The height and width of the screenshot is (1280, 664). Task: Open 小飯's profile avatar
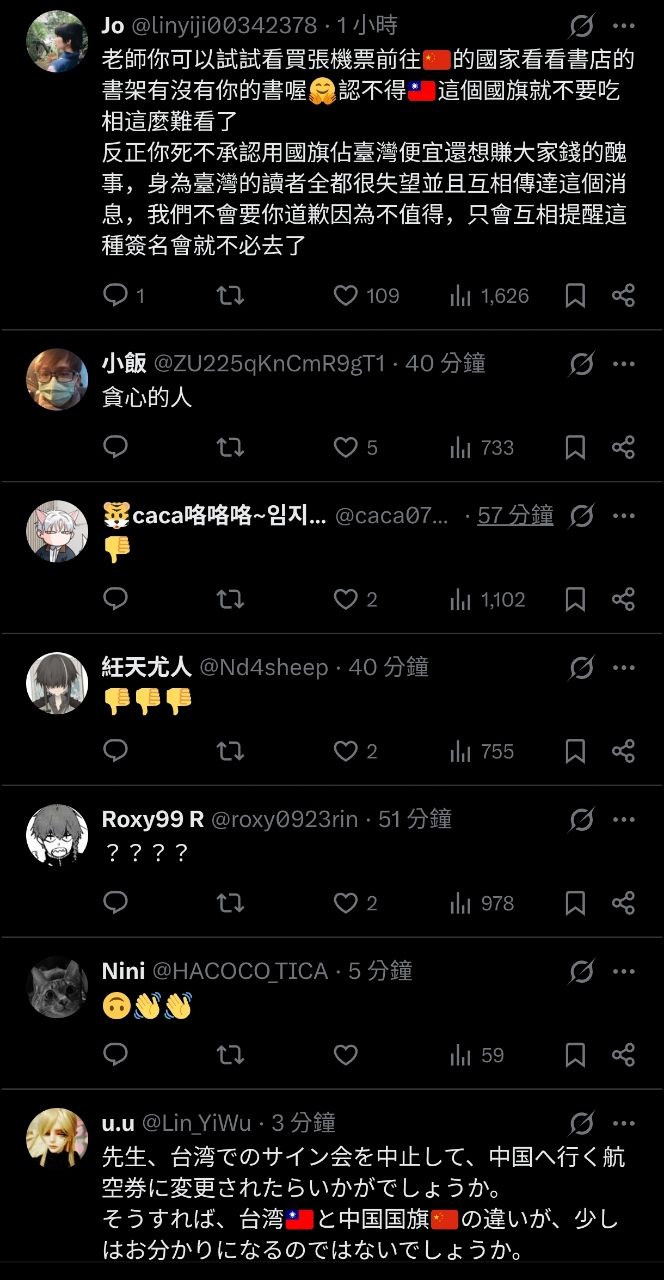(x=57, y=379)
